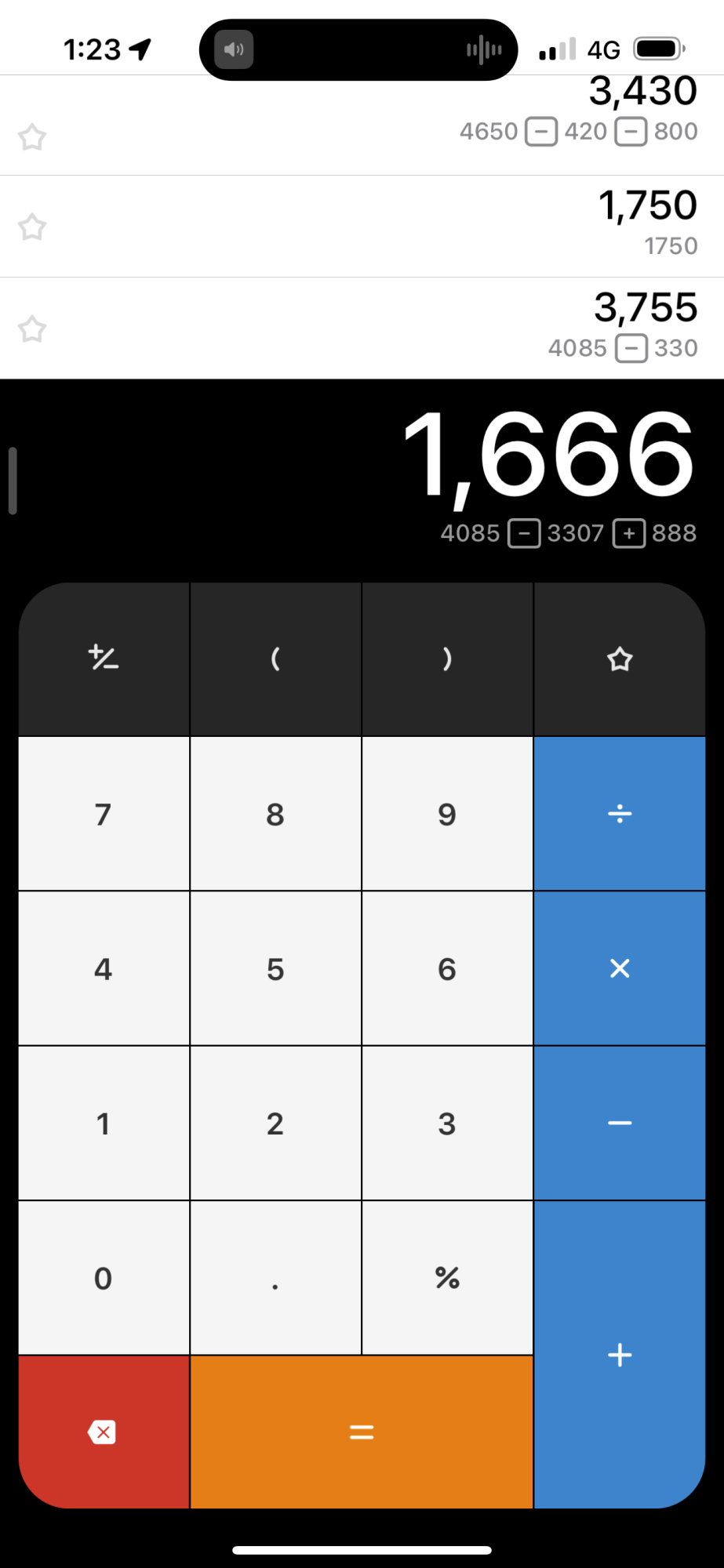The image size is (724, 1568).
Task: Favorite the current calculation with the star key
Action: (x=620, y=659)
